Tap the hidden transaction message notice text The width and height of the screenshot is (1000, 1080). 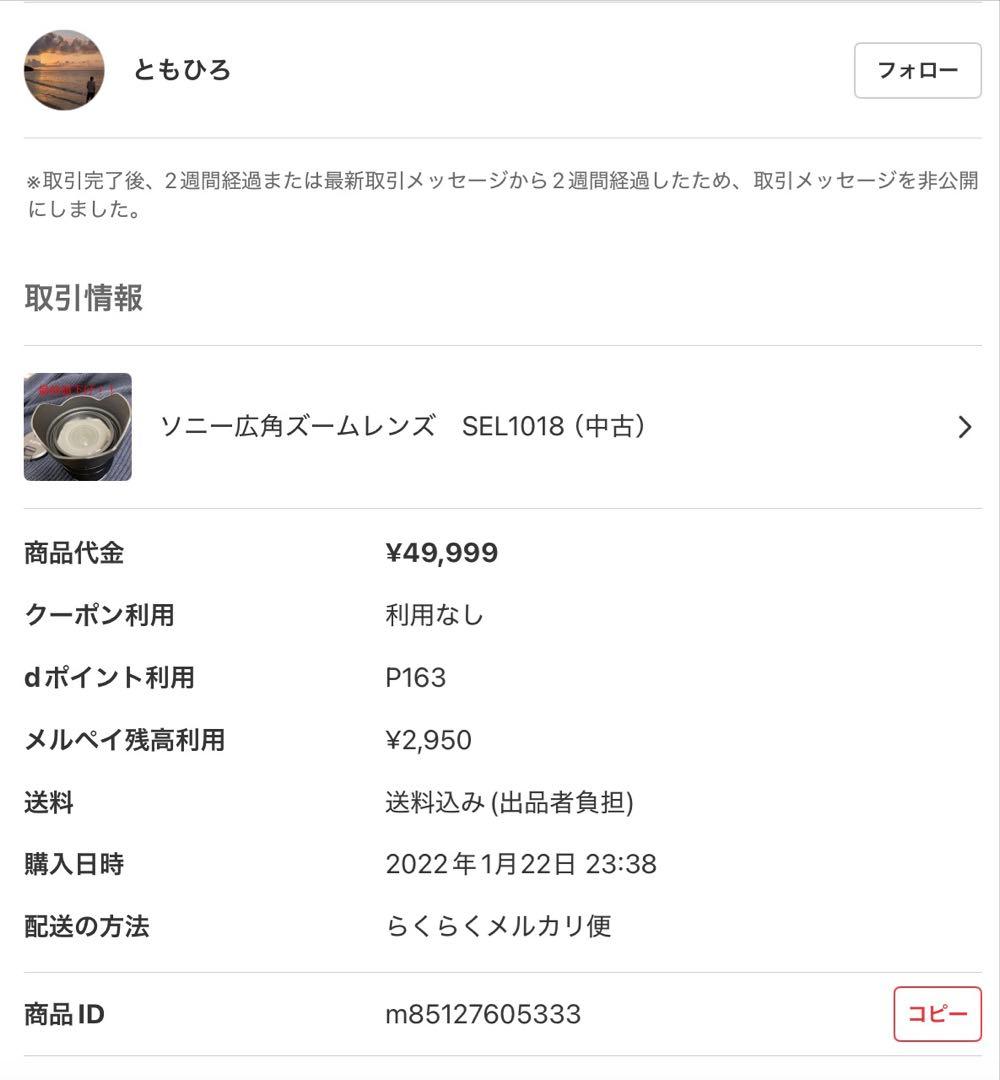coord(500,196)
